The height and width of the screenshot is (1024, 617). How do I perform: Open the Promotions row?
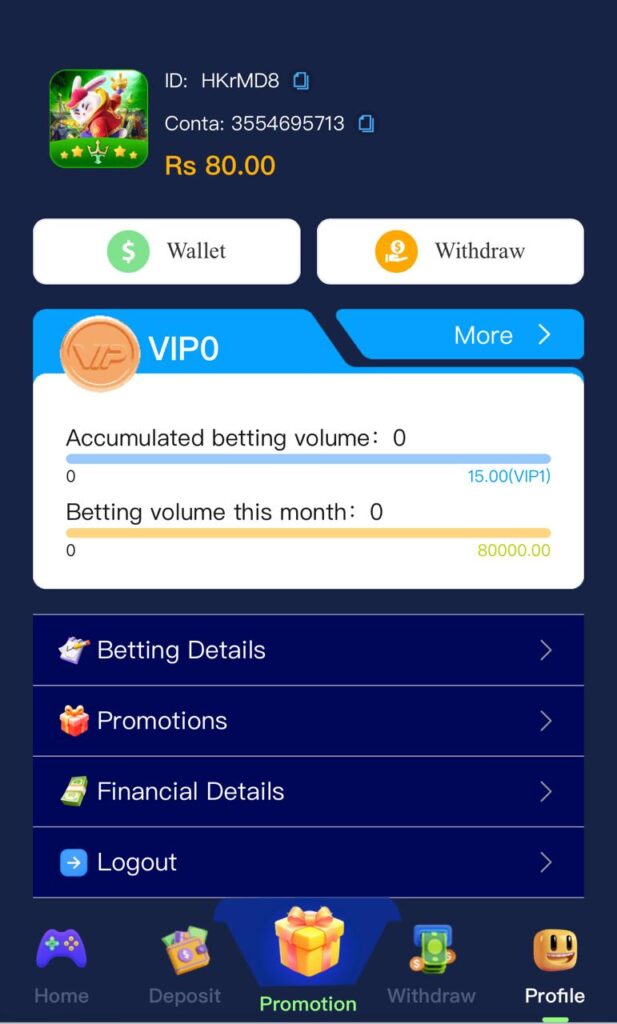click(x=308, y=721)
